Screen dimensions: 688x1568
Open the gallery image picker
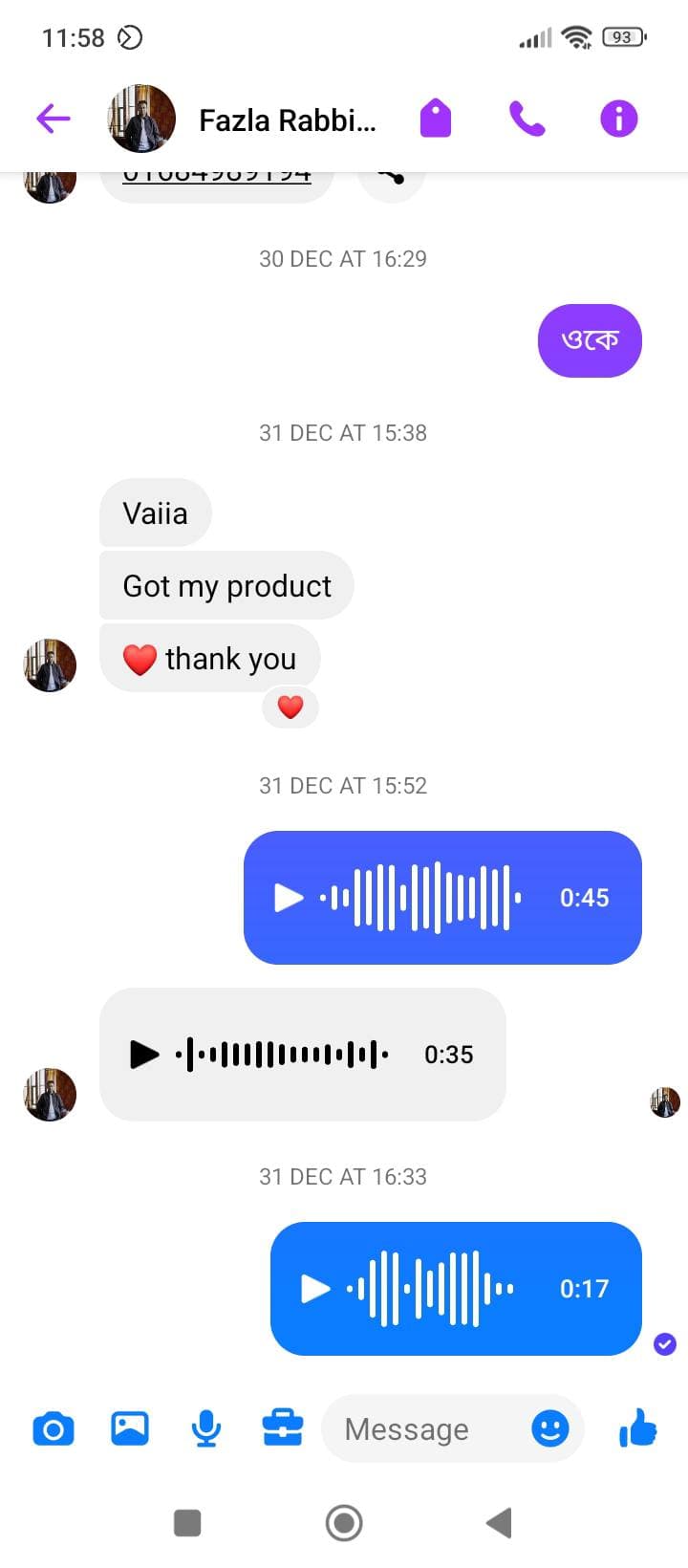click(130, 1428)
